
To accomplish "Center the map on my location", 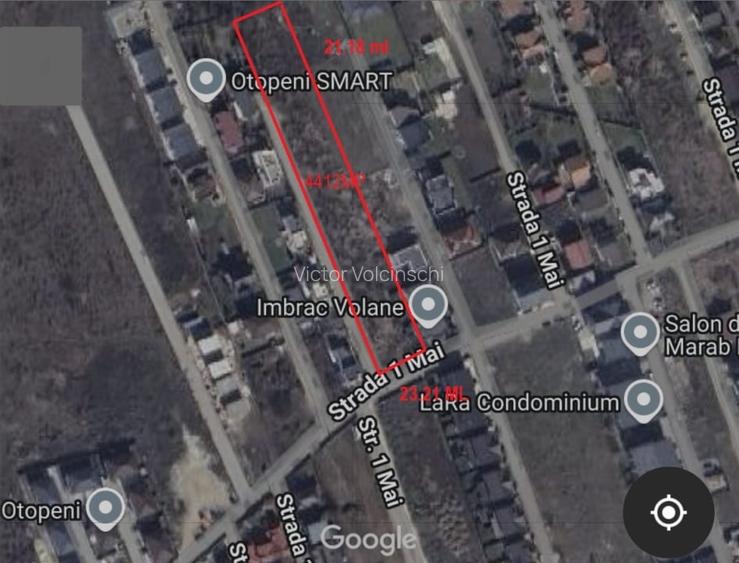I will click(x=668, y=514).
